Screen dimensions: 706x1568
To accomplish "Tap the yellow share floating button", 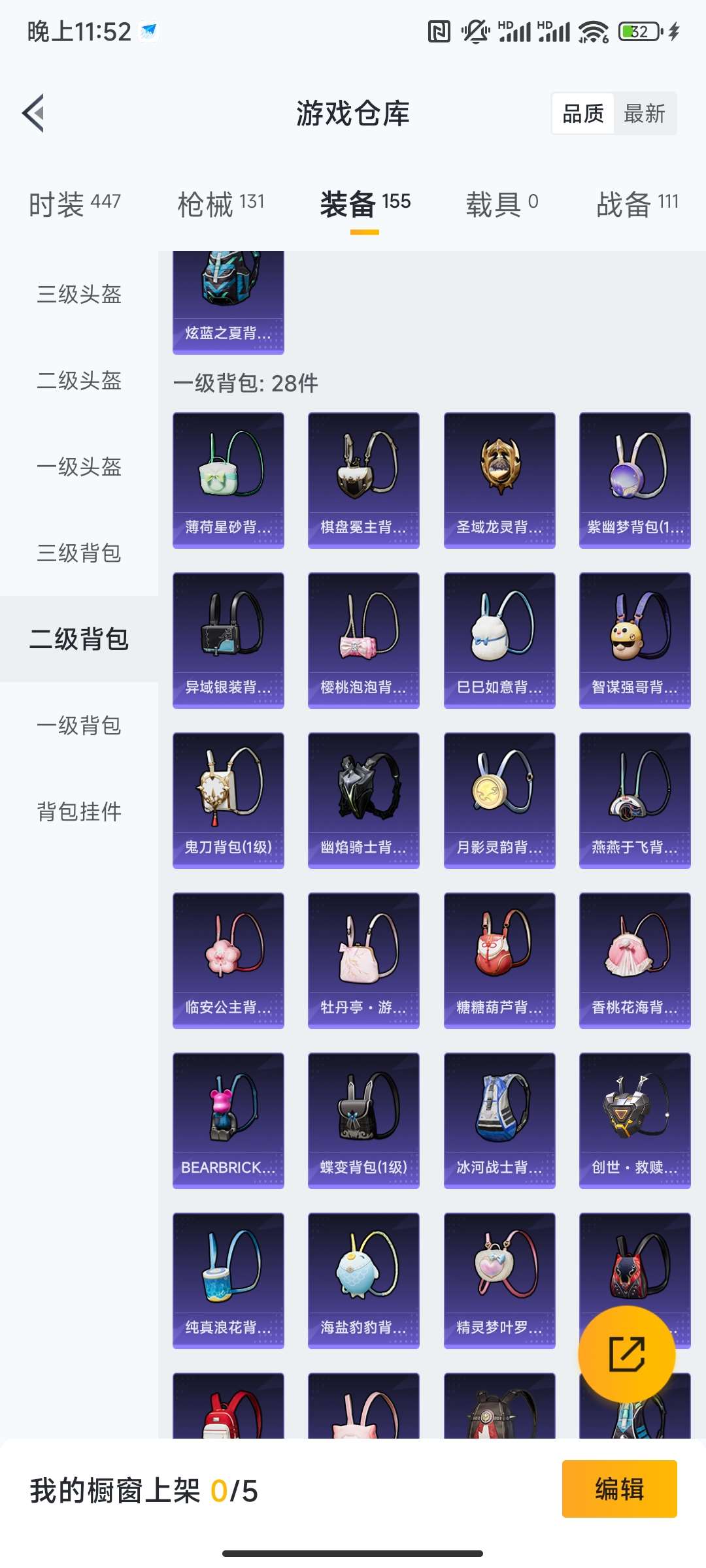I will [627, 1354].
